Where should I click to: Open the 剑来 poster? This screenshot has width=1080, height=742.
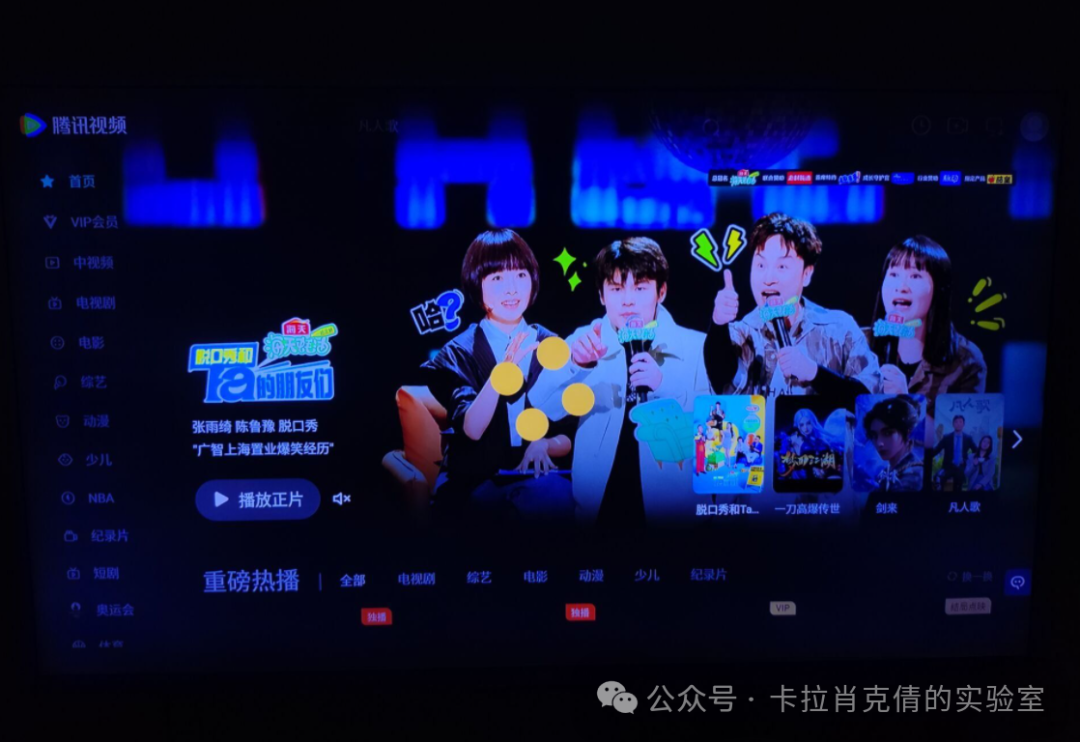[x=889, y=445]
